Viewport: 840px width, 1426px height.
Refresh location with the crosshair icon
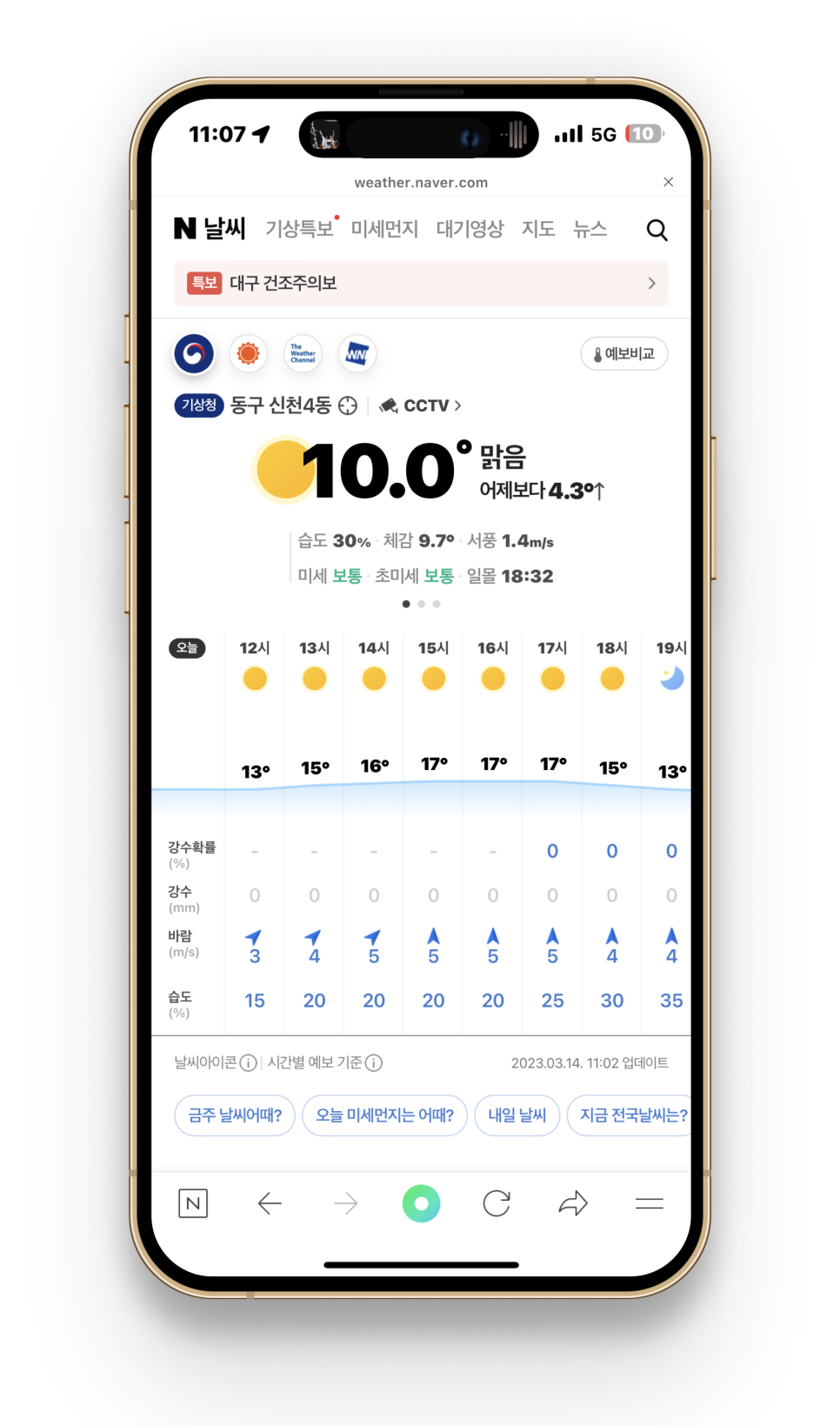(348, 405)
